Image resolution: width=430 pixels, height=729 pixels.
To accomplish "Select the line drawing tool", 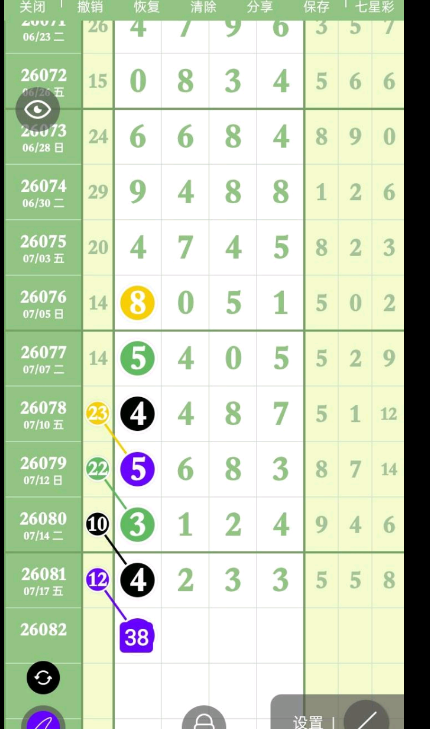I will coord(367,716).
